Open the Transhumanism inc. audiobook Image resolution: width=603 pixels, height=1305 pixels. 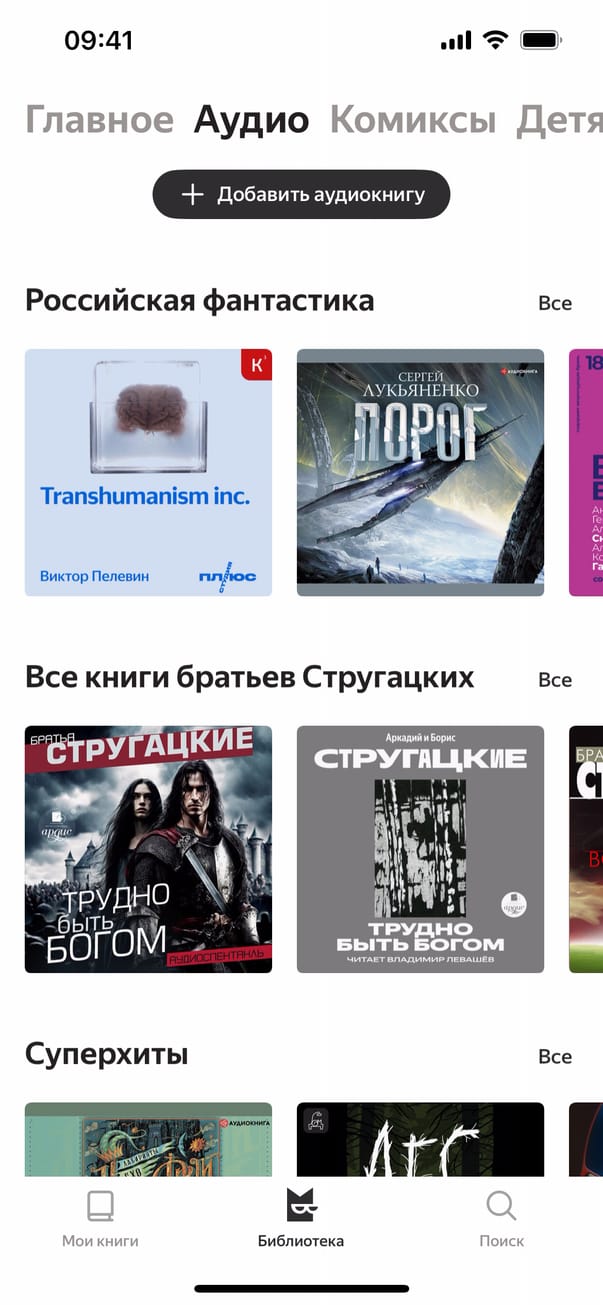pyautogui.click(x=148, y=472)
